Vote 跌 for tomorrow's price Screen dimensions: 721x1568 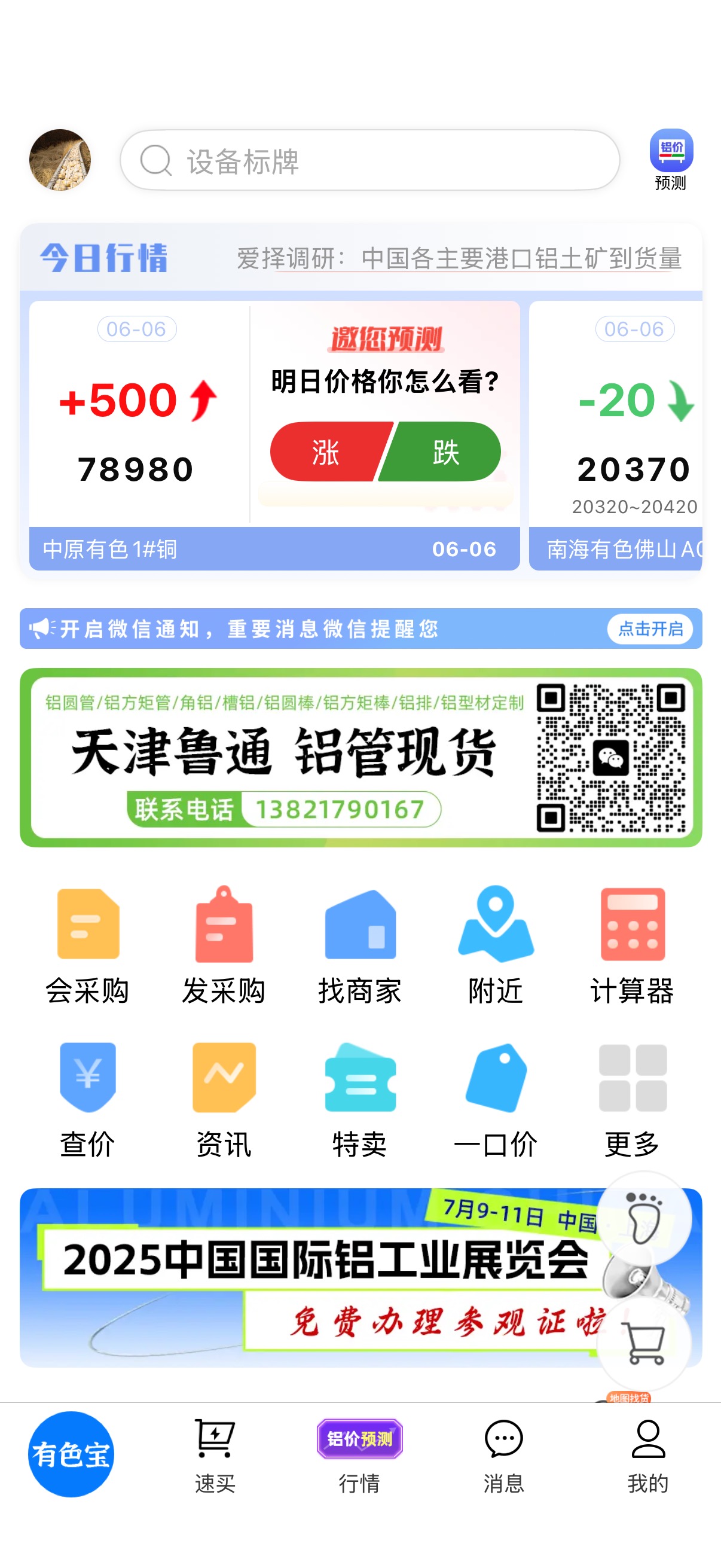click(x=442, y=452)
